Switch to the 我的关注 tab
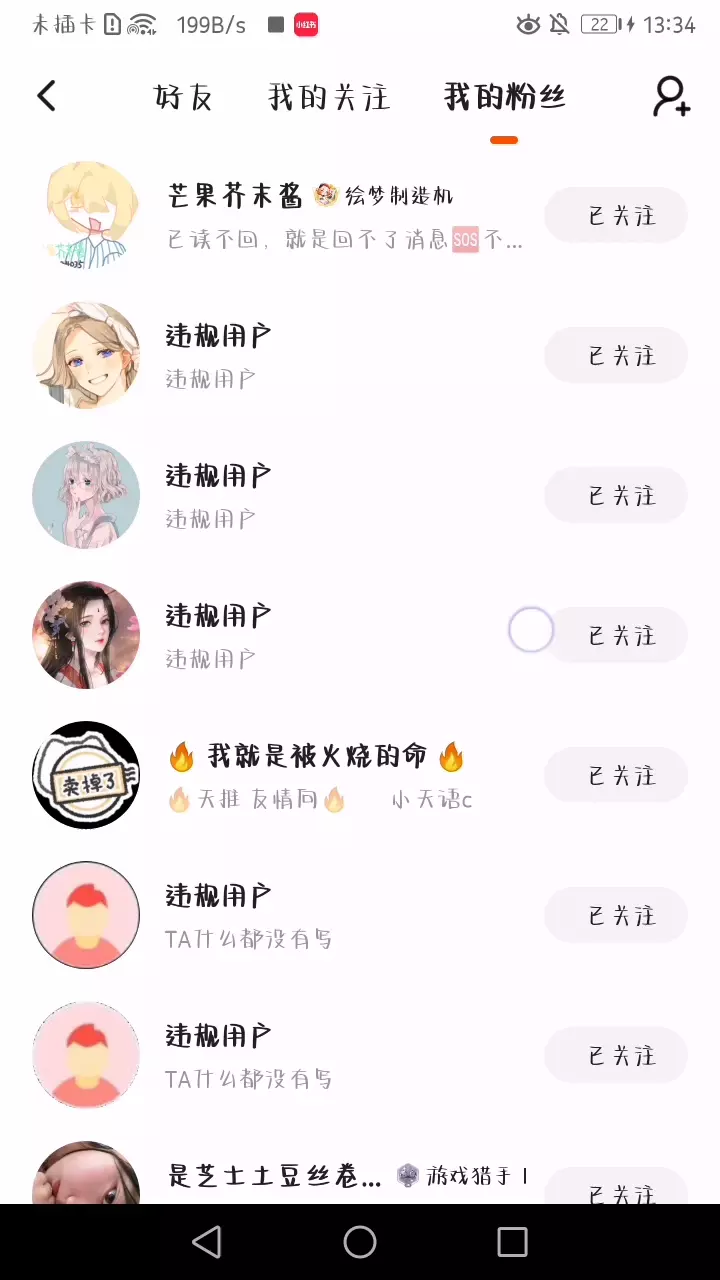Viewport: 720px width, 1280px height. [x=328, y=97]
